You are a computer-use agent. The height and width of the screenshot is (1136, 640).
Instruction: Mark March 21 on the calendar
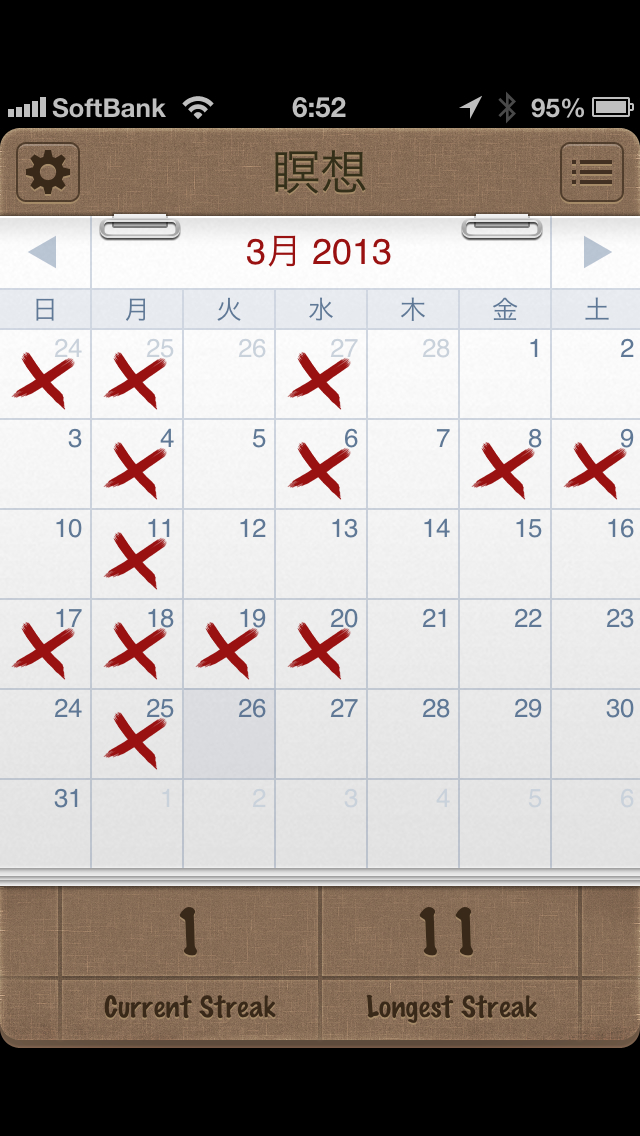tap(413, 644)
